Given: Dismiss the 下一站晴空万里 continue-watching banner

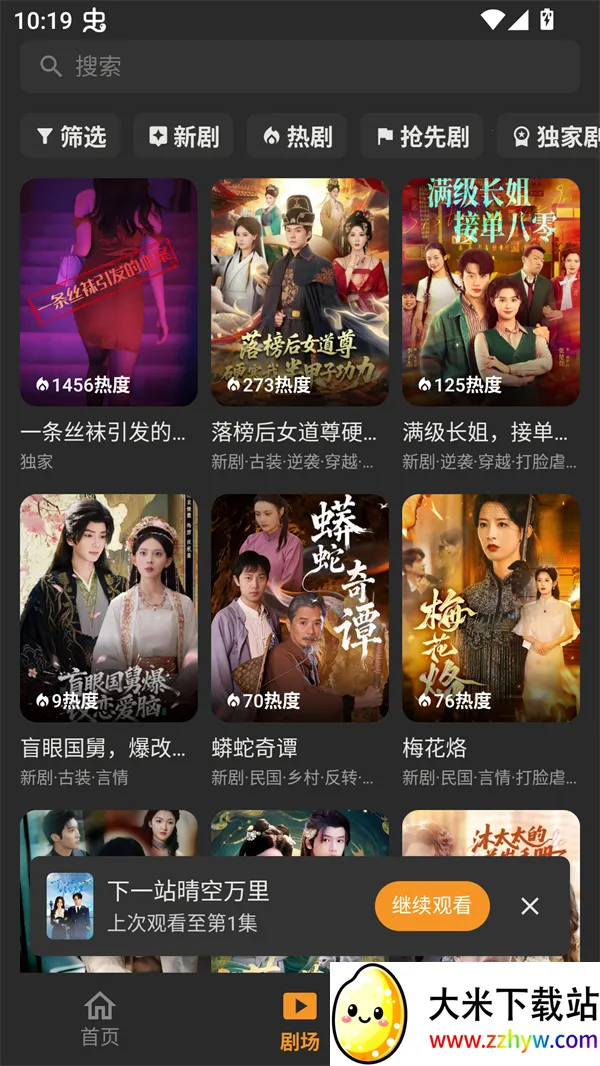Looking at the screenshot, I should point(530,906).
